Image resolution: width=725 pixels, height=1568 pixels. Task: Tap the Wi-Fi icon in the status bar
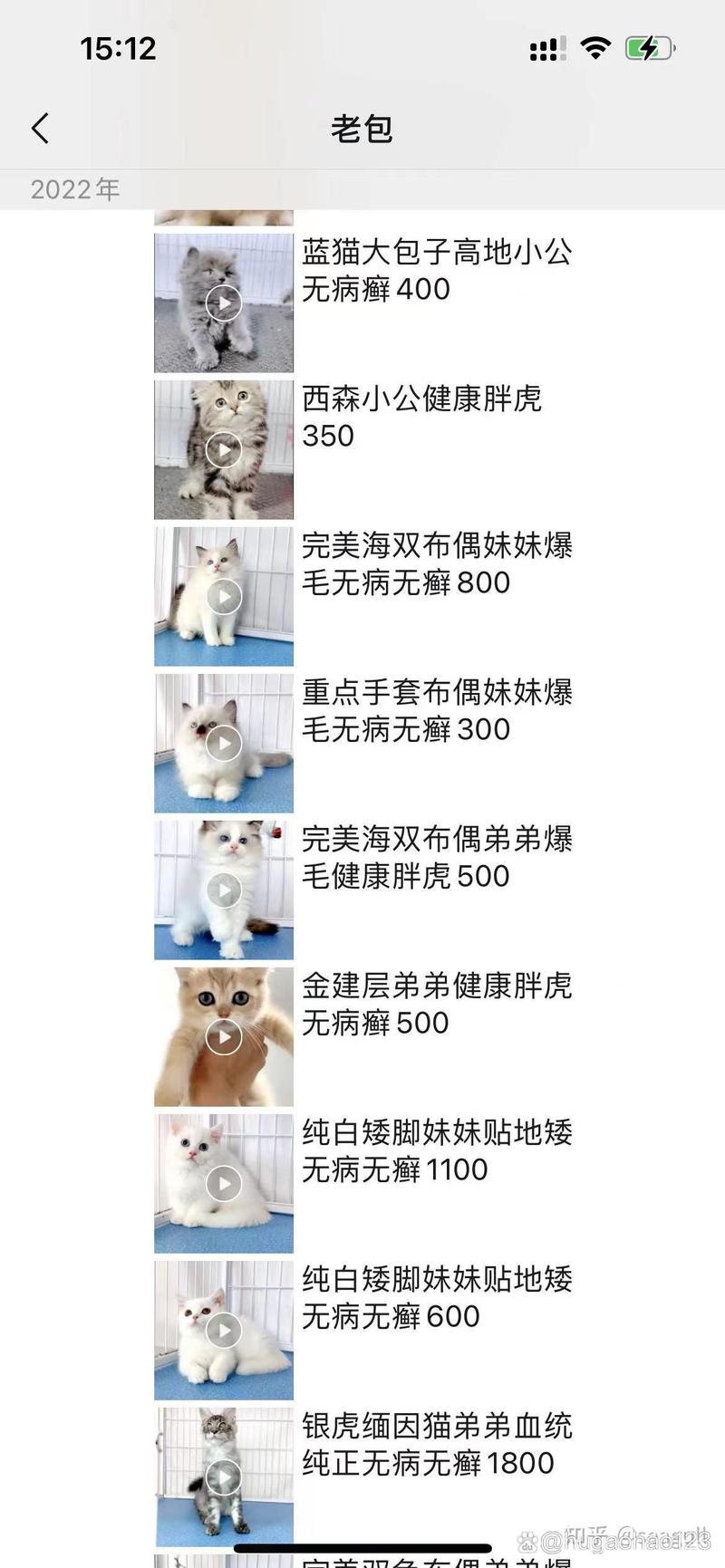(x=595, y=48)
